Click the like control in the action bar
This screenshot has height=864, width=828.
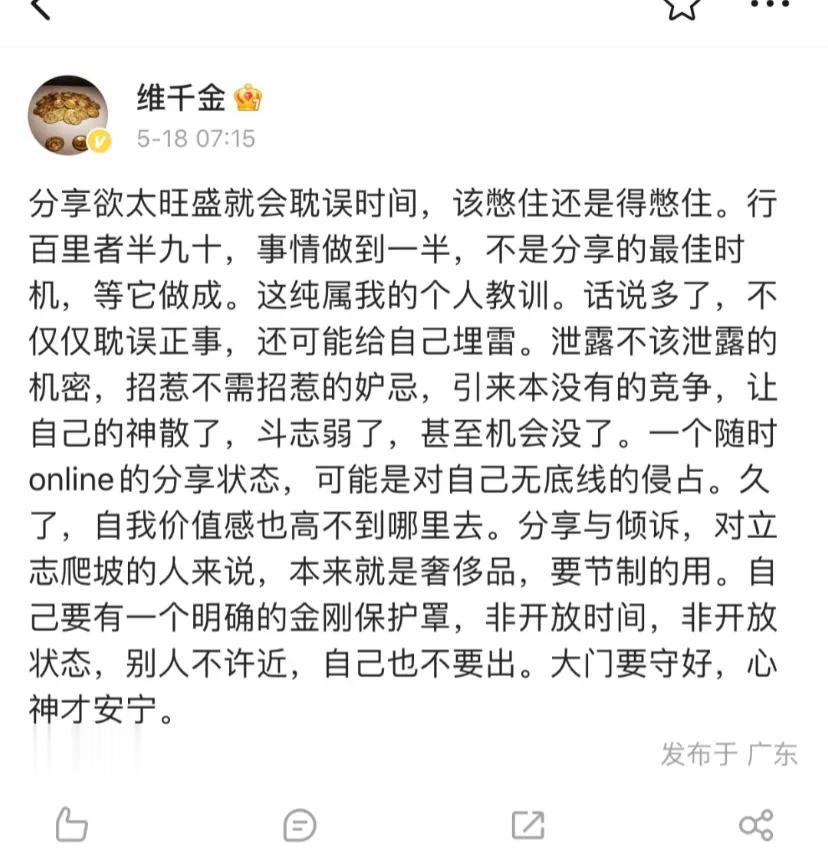(x=70, y=823)
